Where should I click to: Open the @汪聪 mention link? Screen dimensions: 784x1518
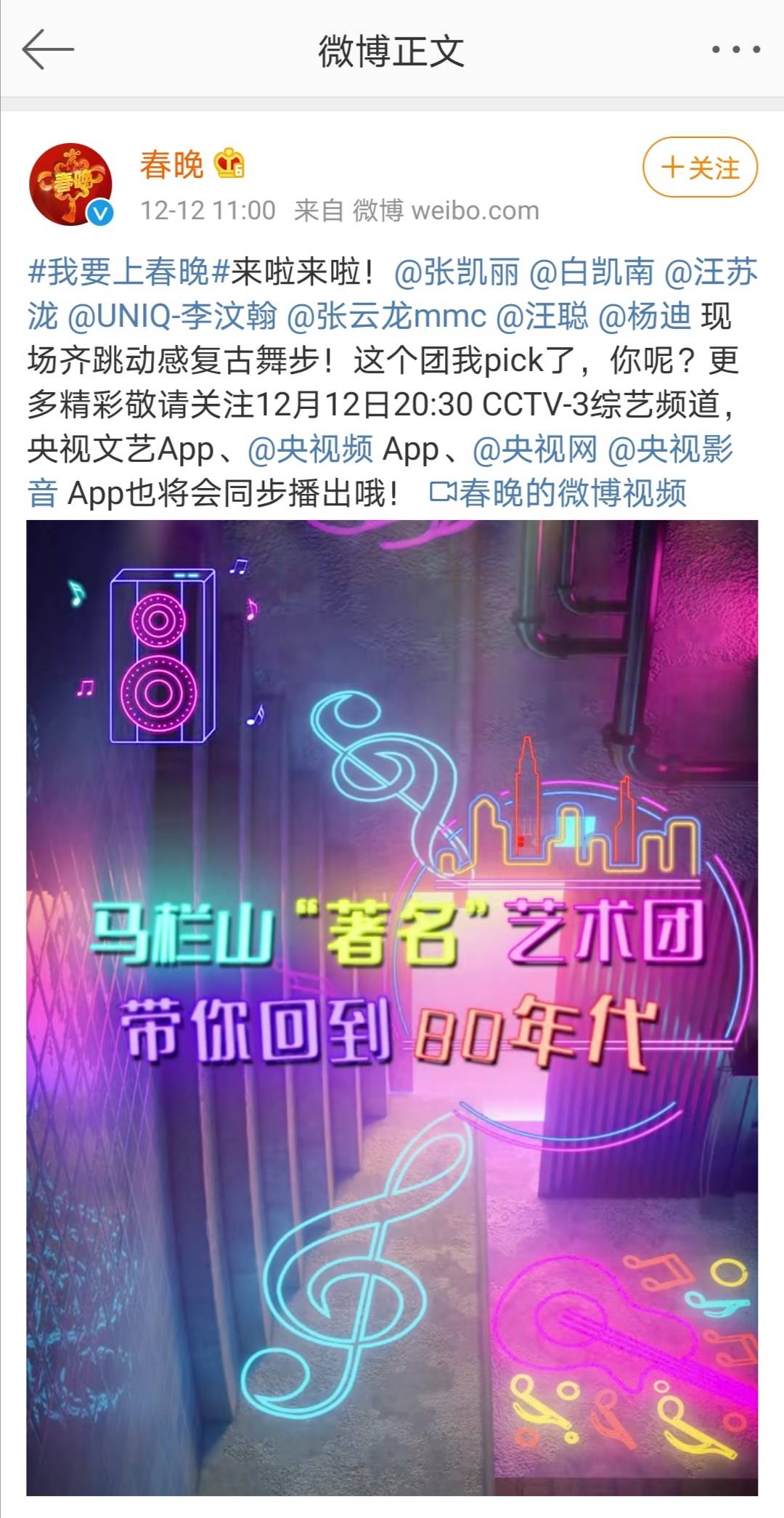coord(542,317)
